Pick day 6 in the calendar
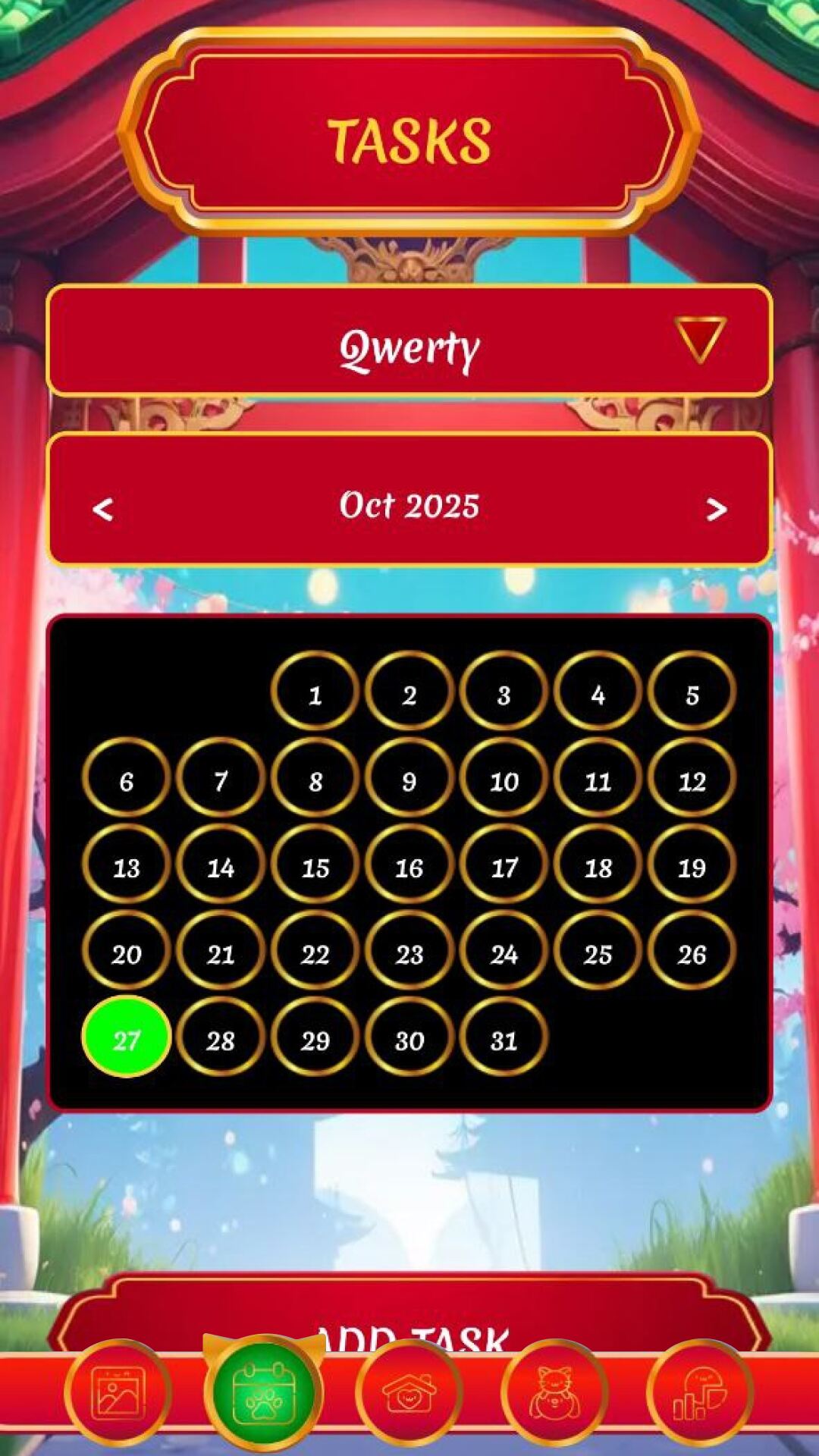Screen dimensions: 819x1456 126,778
